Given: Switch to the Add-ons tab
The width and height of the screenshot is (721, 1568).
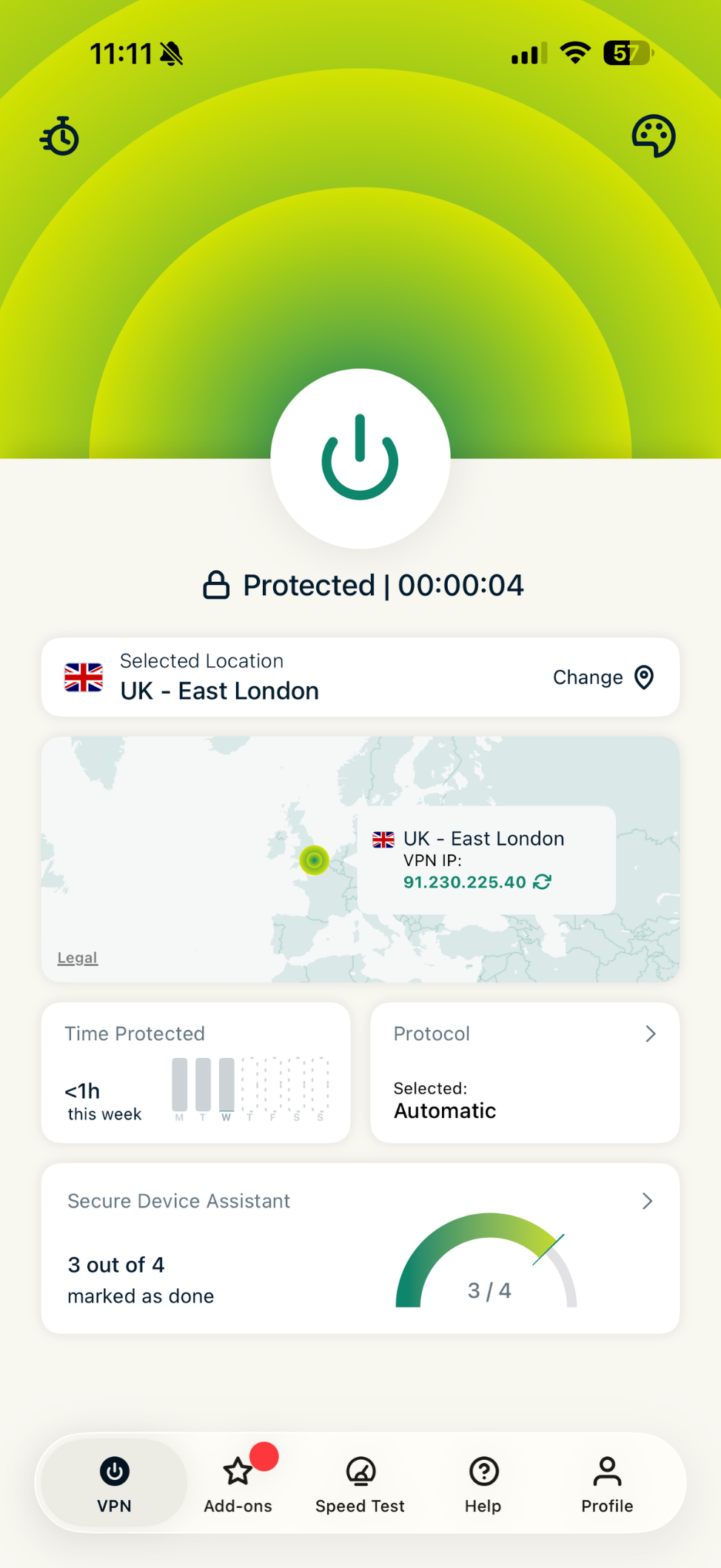Looking at the screenshot, I should tap(238, 1483).
